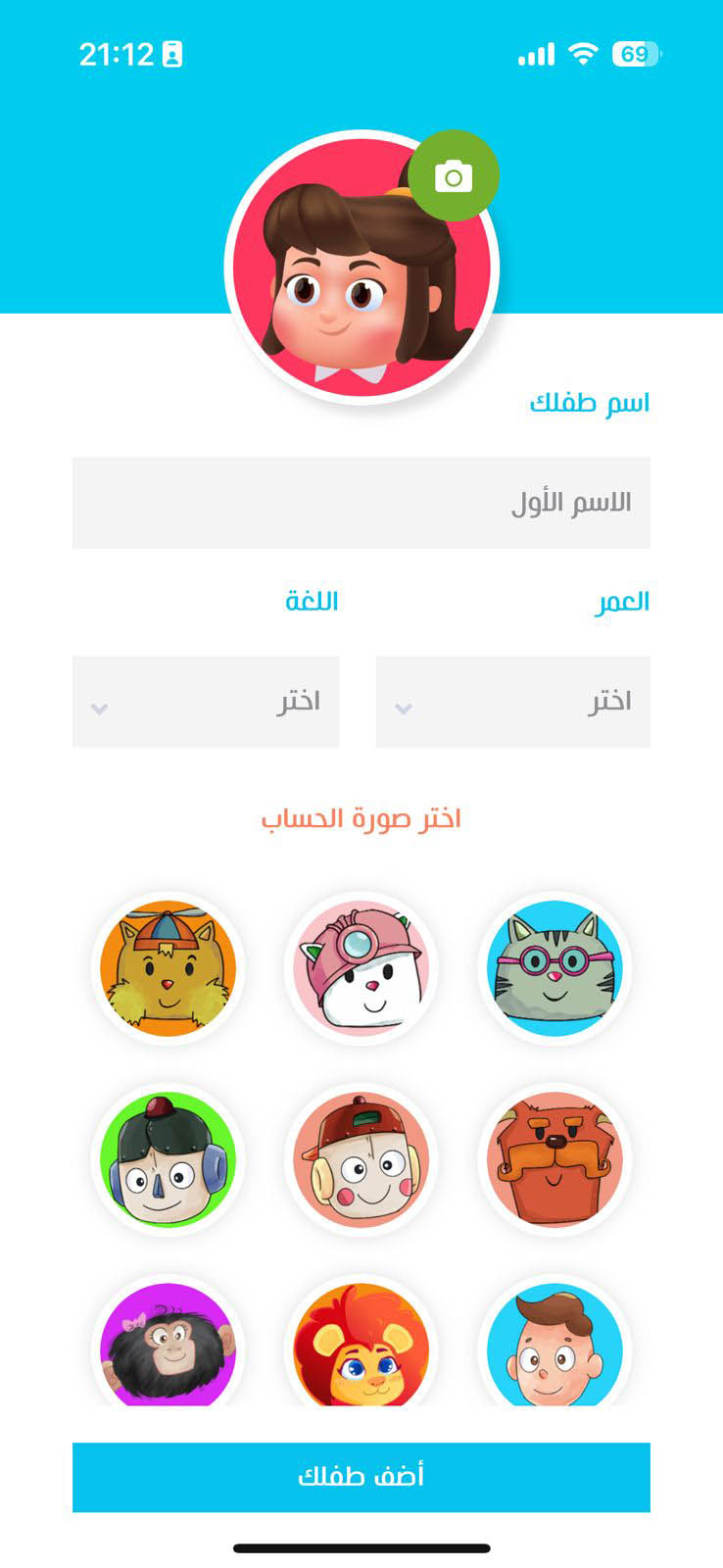The image size is (723, 1568).
Task: Pick the yellow cat with propeller cap avatar
Action: pos(169,968)
